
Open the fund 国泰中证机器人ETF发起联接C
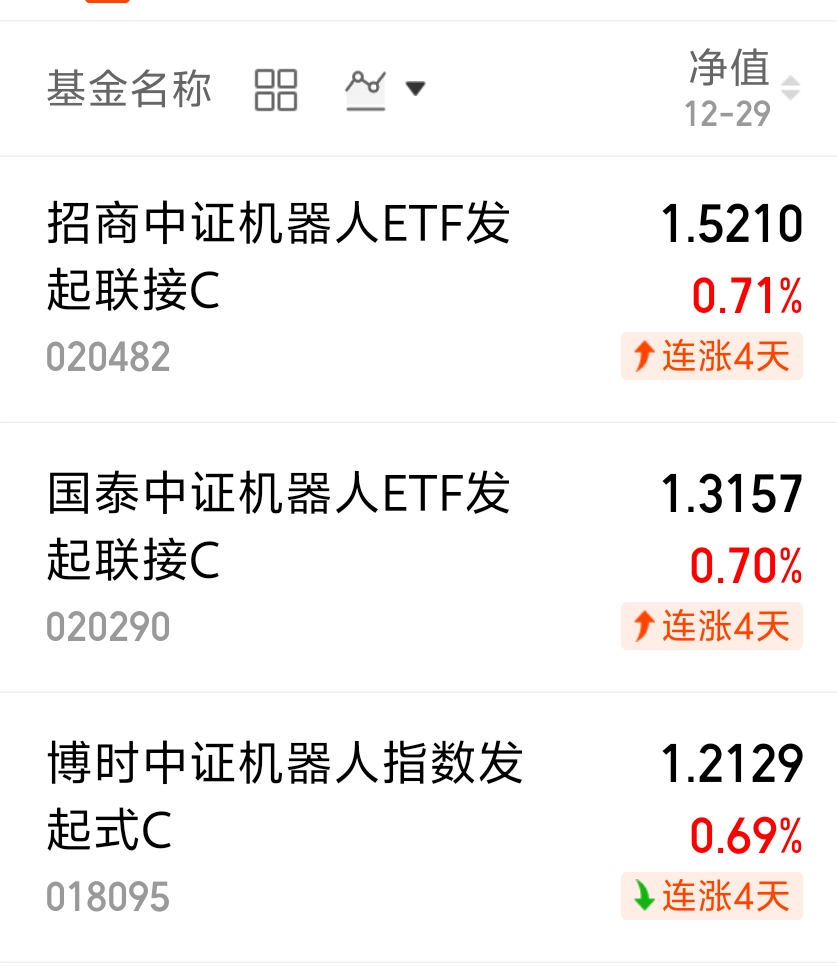point(418,557)
